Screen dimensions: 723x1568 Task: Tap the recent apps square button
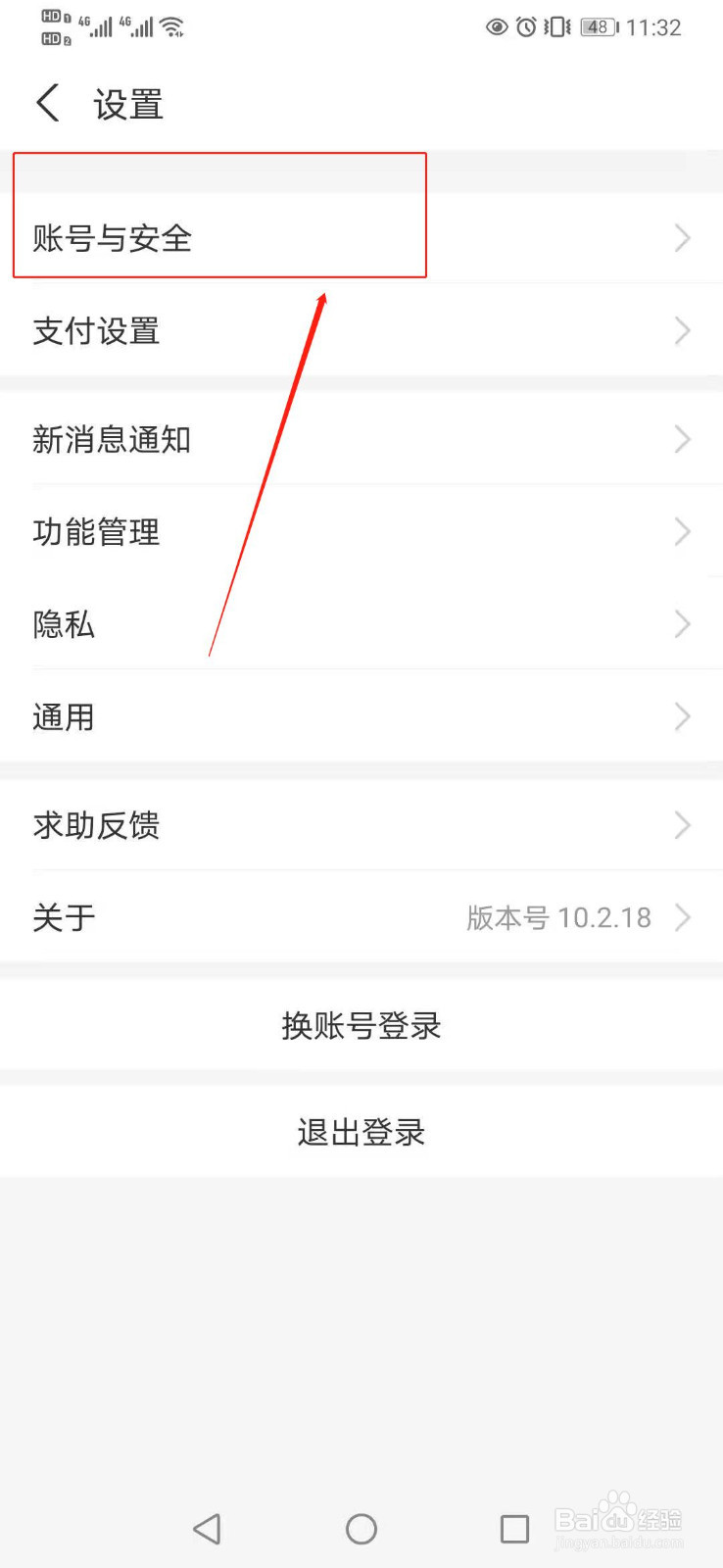point(514,1528)
